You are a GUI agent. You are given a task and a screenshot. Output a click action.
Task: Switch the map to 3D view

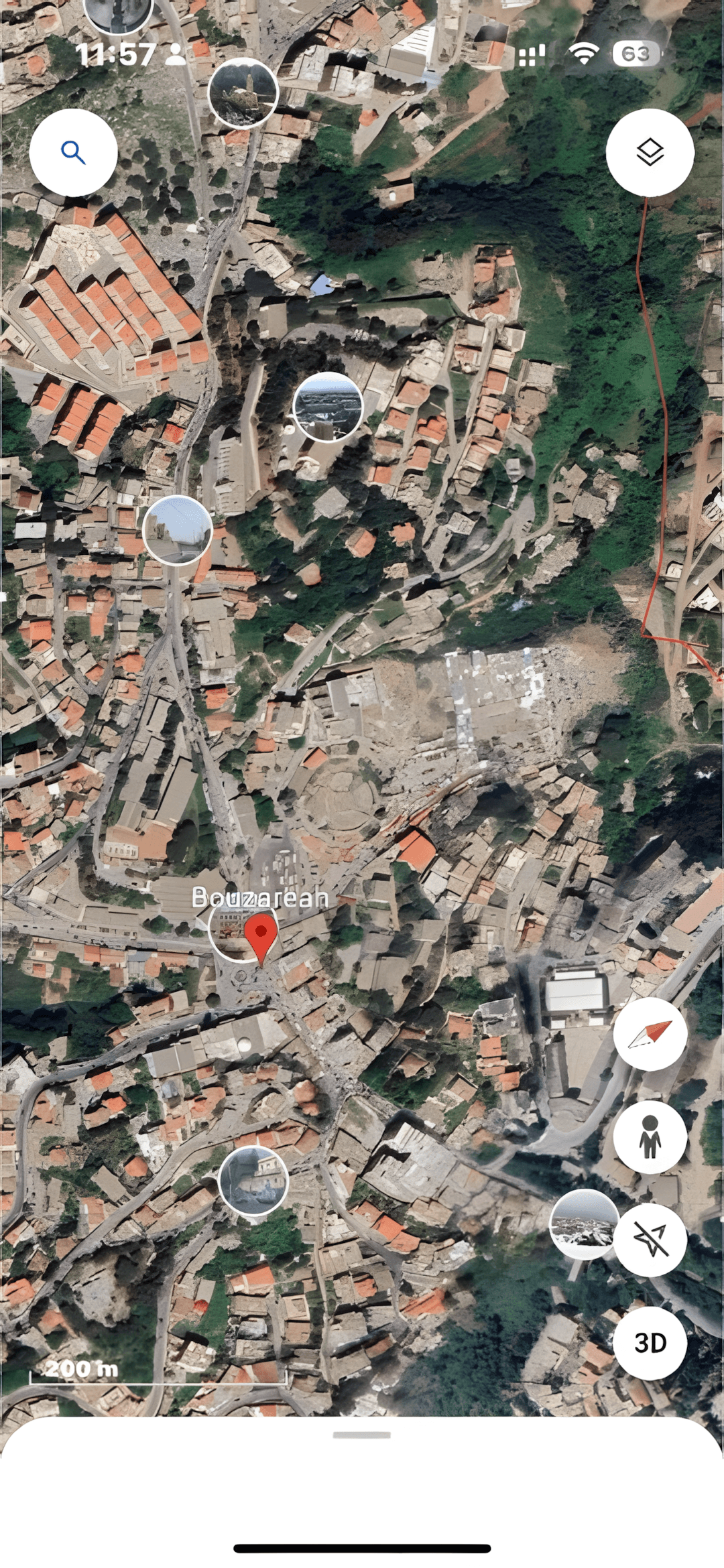[650, 1343]
